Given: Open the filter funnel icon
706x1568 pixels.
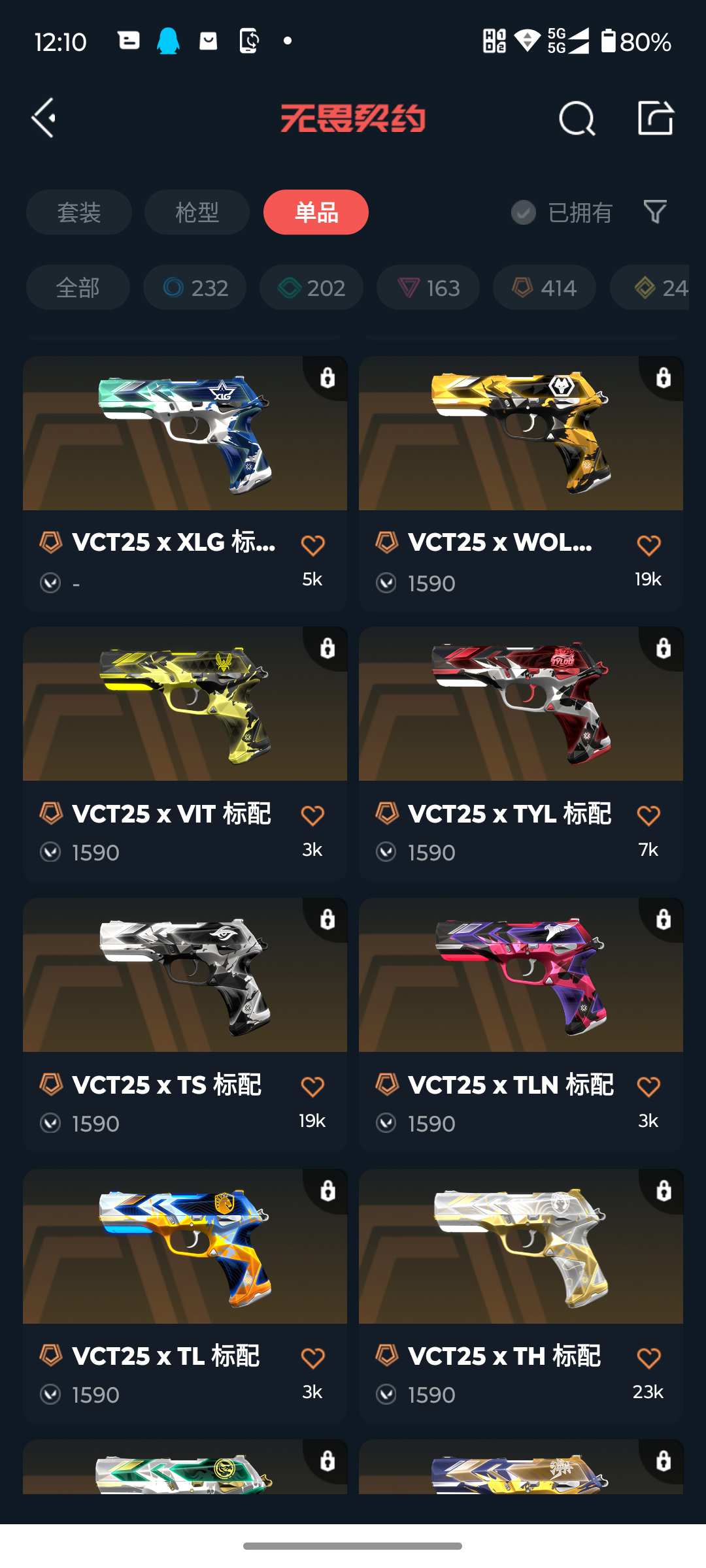Looking at the screenshot, I should [655, 212].
